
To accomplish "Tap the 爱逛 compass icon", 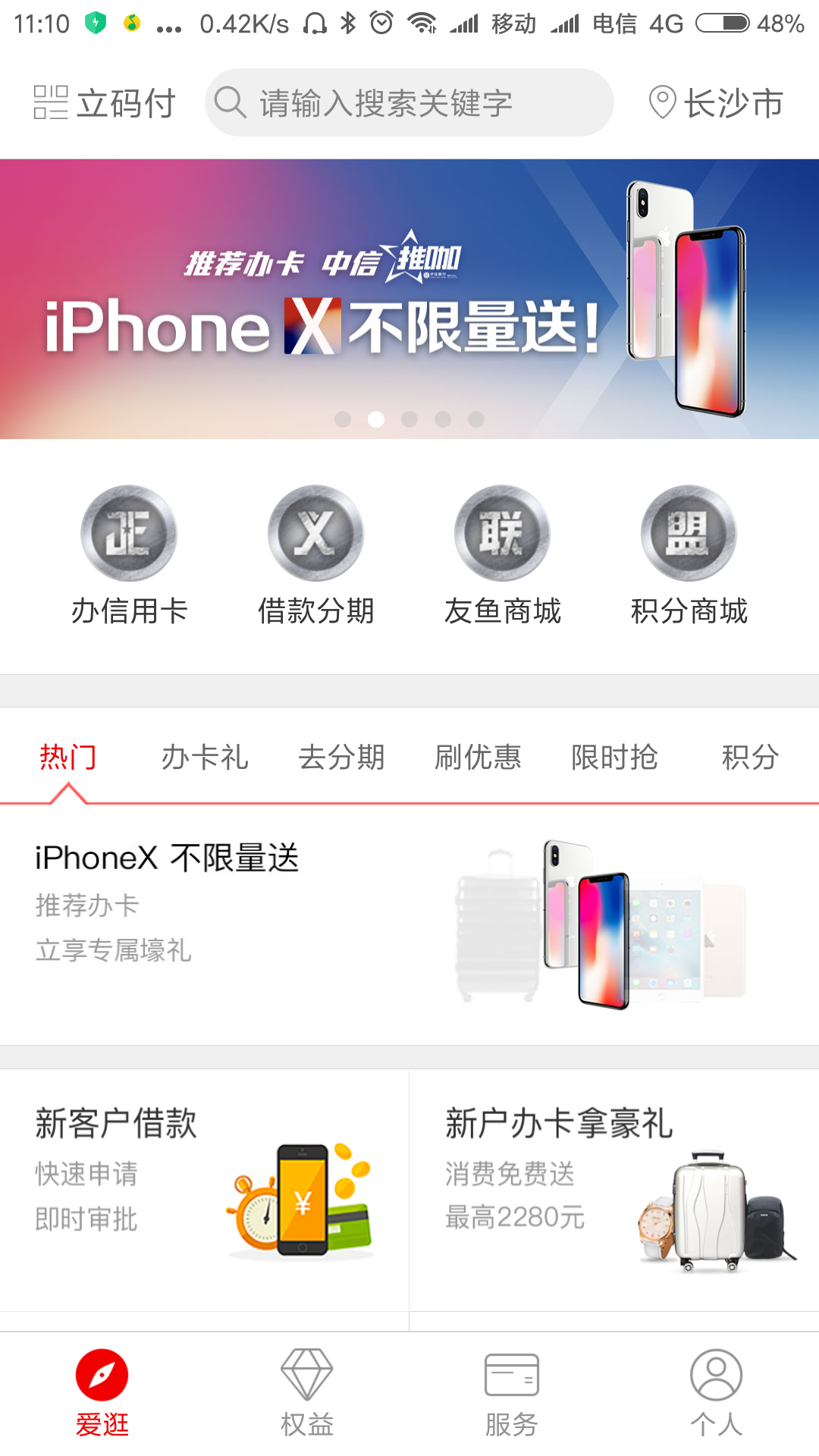I will [102, 1403].
